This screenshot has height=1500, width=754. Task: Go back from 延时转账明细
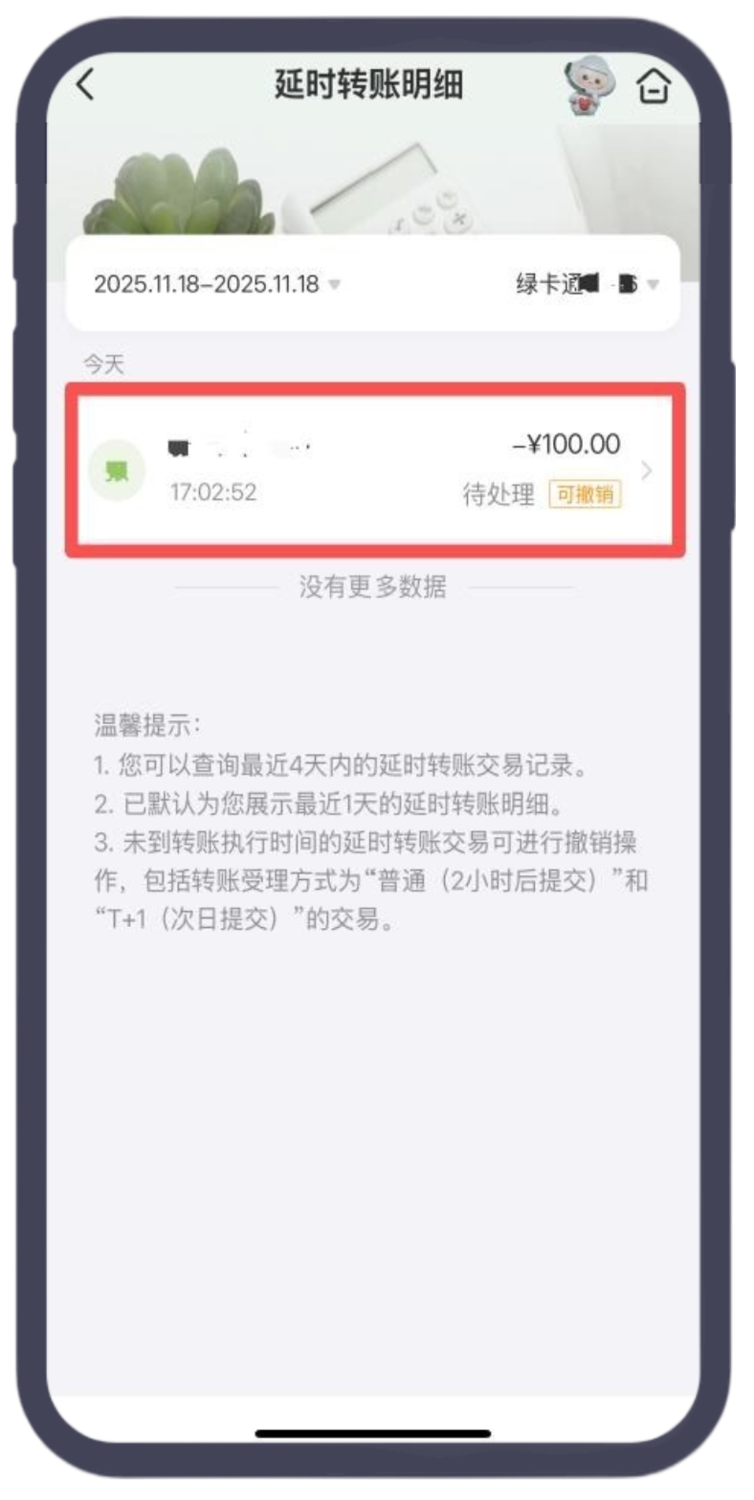click(x=86, y=85)
